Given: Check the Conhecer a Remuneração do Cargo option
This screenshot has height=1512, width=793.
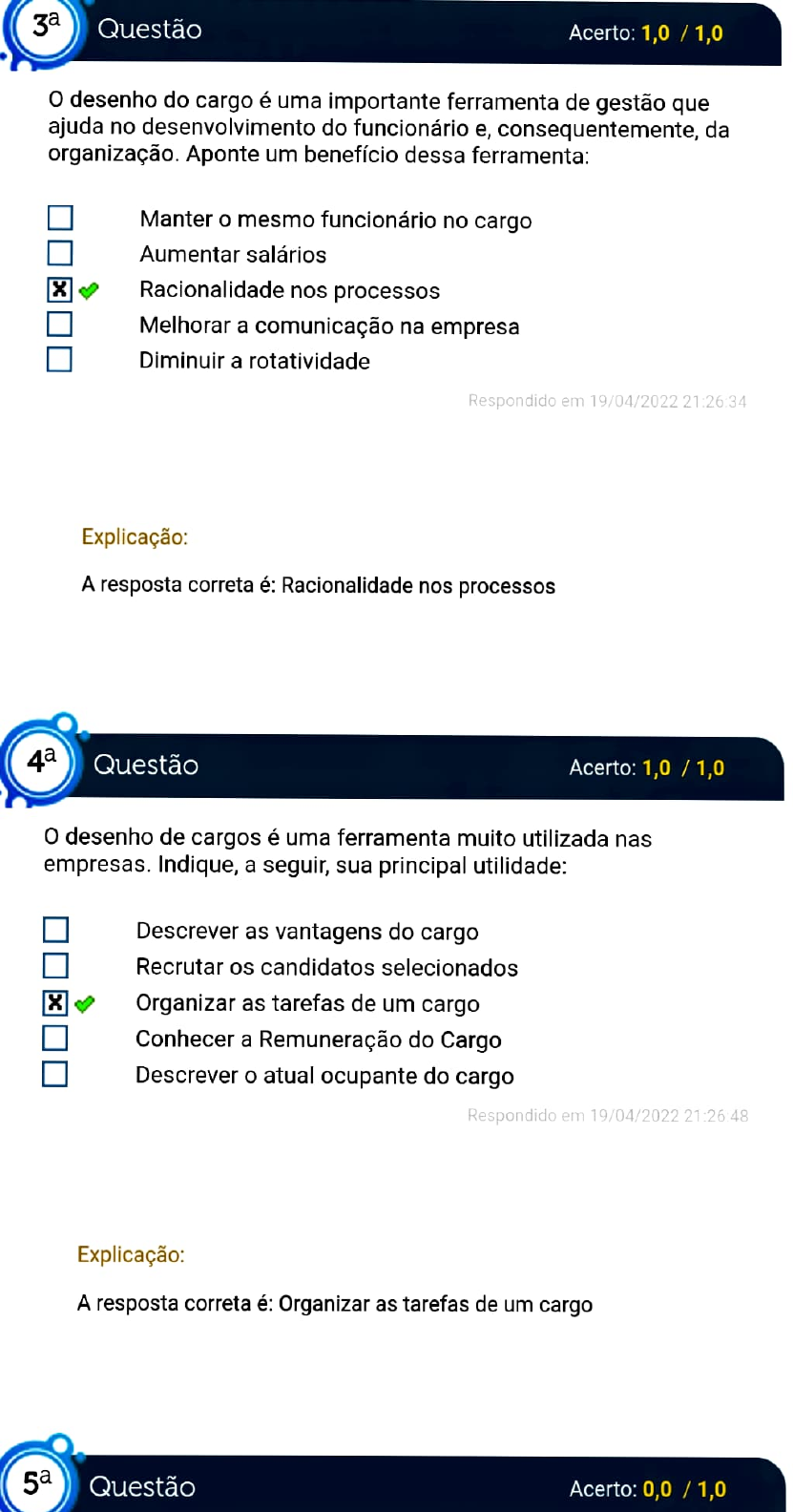Looking at the screenshot, I should point(55,1038).
